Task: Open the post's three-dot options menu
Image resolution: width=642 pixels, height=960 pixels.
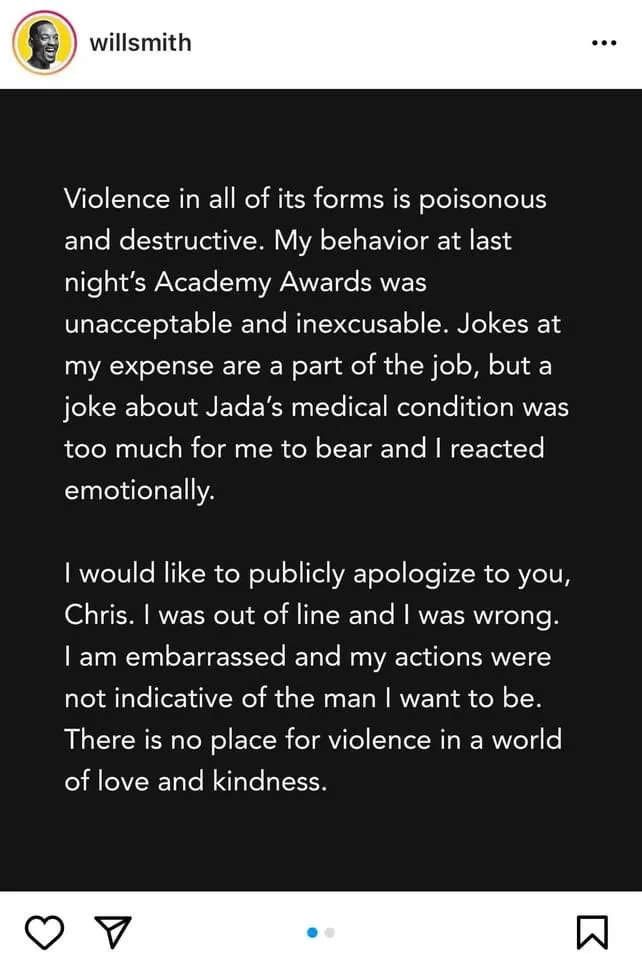Action: (604, 44)
